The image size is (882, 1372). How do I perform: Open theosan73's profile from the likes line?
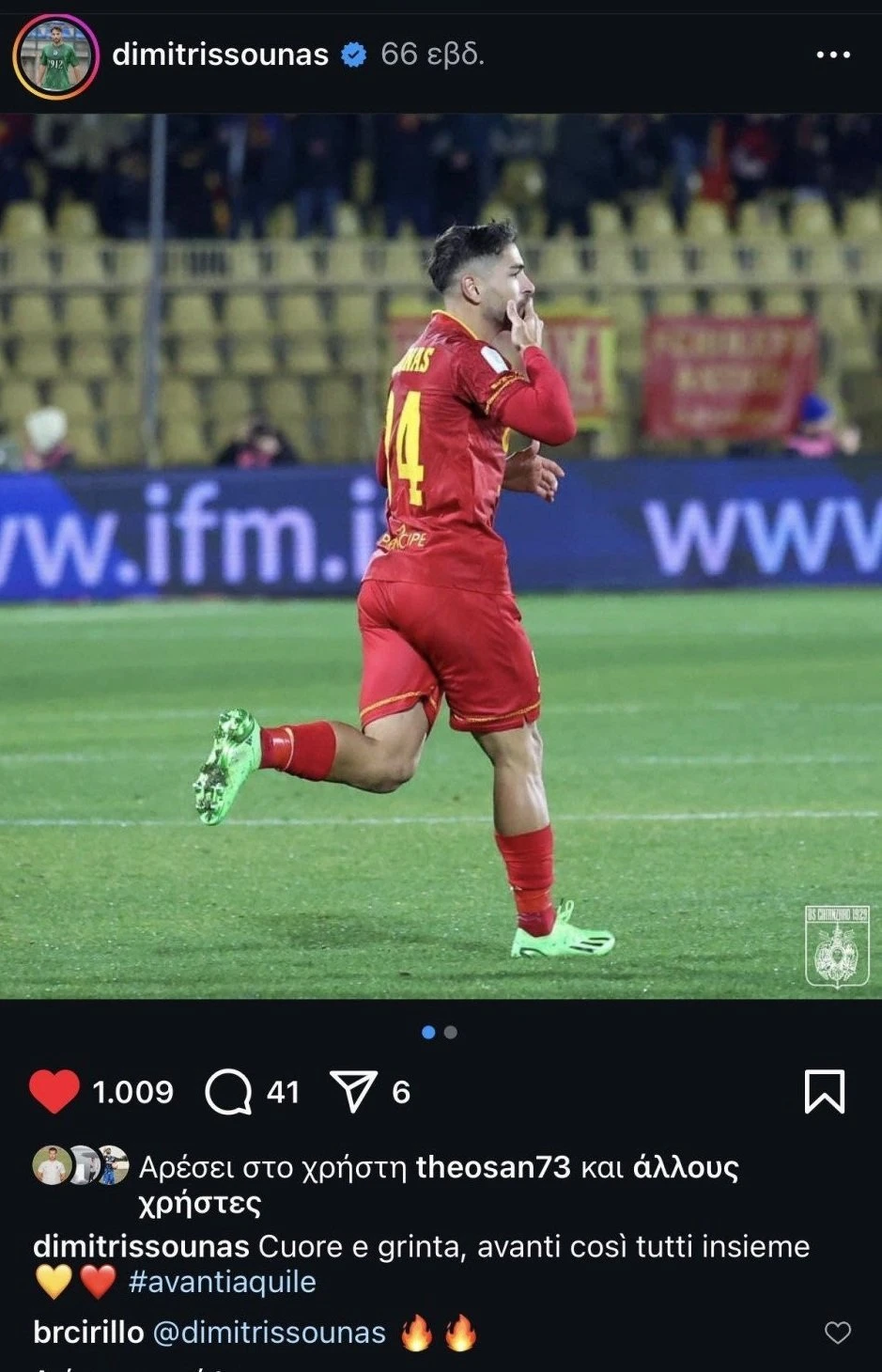click(493, 1167)
